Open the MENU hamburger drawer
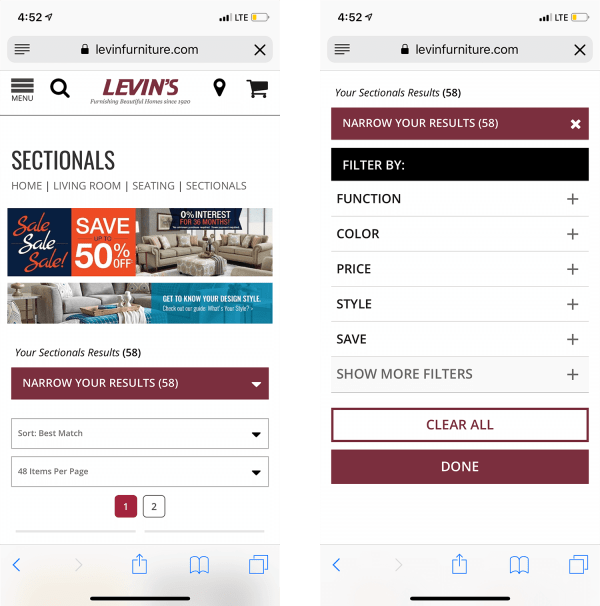 click(22, 89)
